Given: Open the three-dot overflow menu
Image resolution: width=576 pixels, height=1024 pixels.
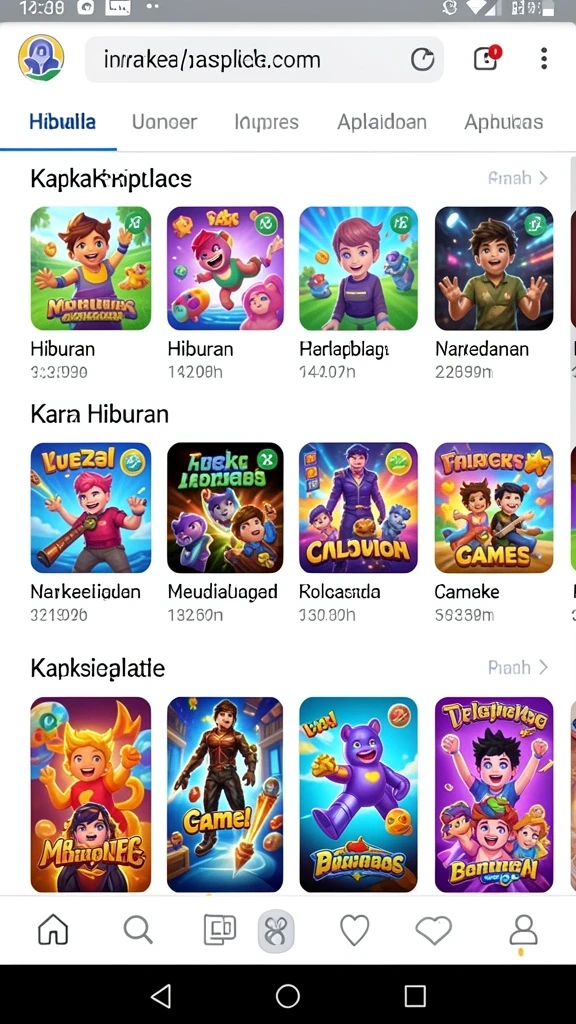Looking at the screenshot, I should tap(543, 59).
